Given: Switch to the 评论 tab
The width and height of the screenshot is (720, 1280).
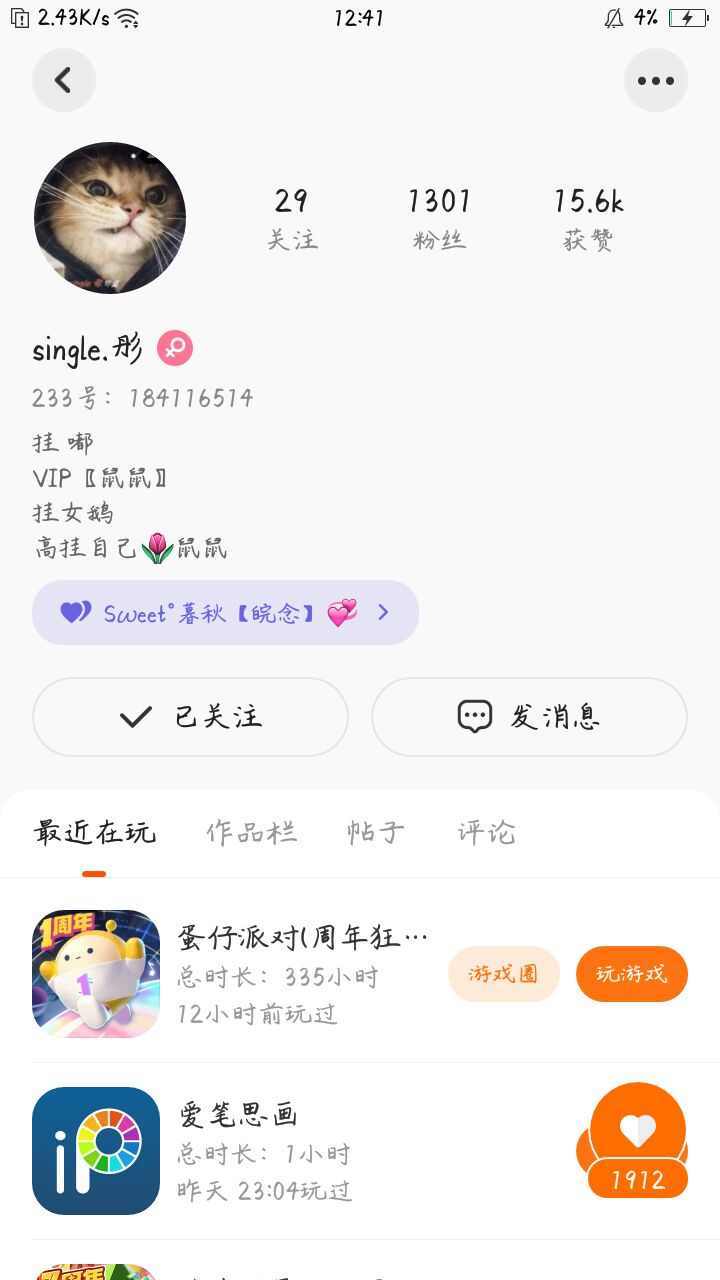Looking at the screenshot, I should coord(486,832).
